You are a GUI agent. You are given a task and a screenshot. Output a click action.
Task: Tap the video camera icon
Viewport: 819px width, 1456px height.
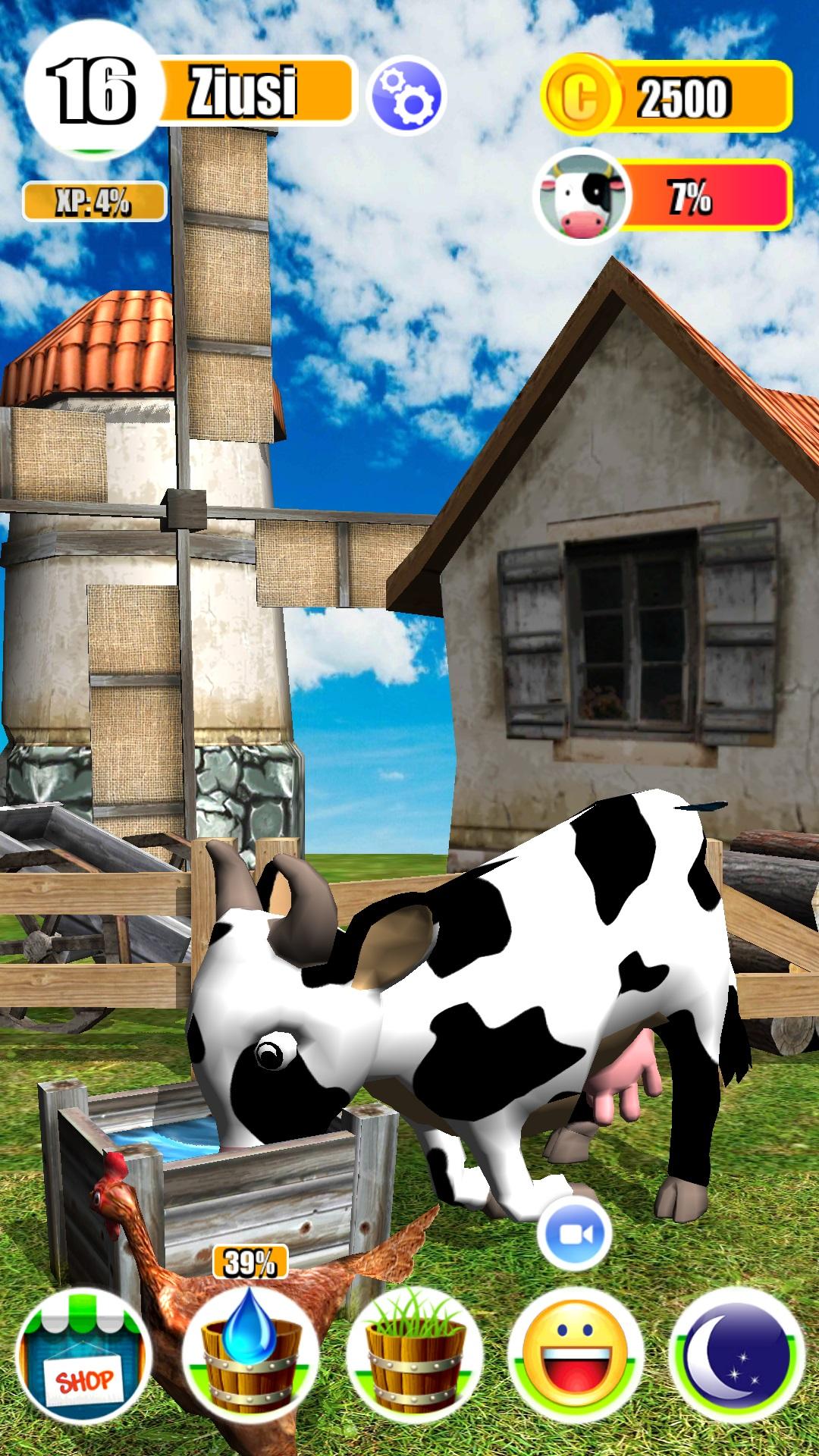coord(575,1235)
